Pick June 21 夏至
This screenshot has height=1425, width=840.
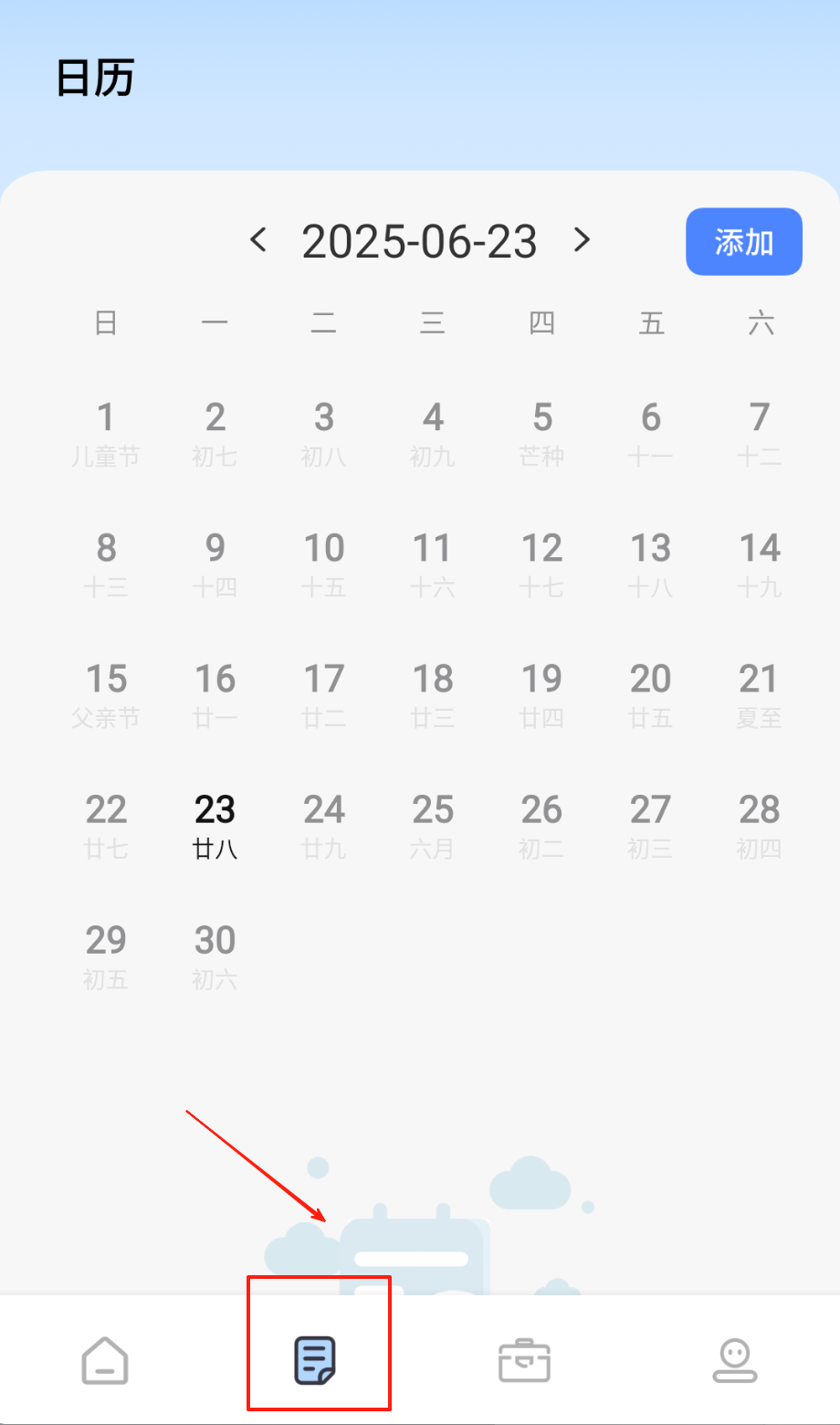pos(759,694)
